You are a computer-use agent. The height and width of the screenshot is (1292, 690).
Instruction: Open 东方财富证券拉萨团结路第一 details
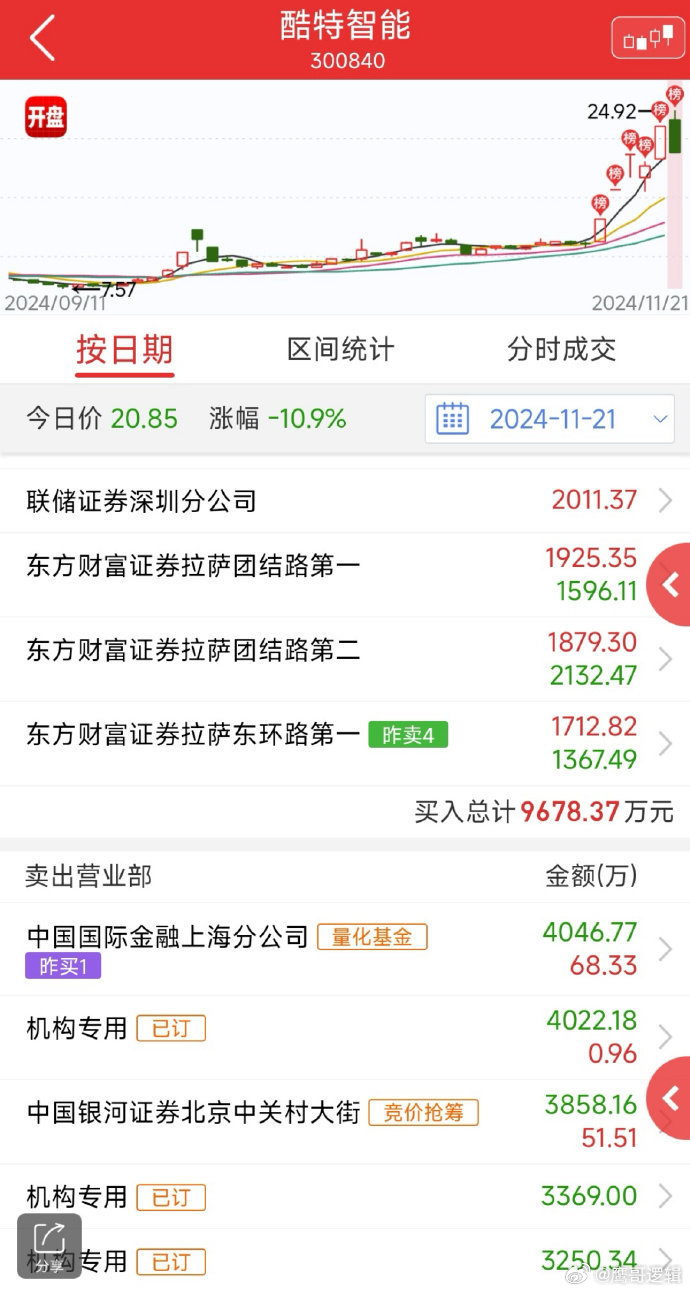pos(345,574)
